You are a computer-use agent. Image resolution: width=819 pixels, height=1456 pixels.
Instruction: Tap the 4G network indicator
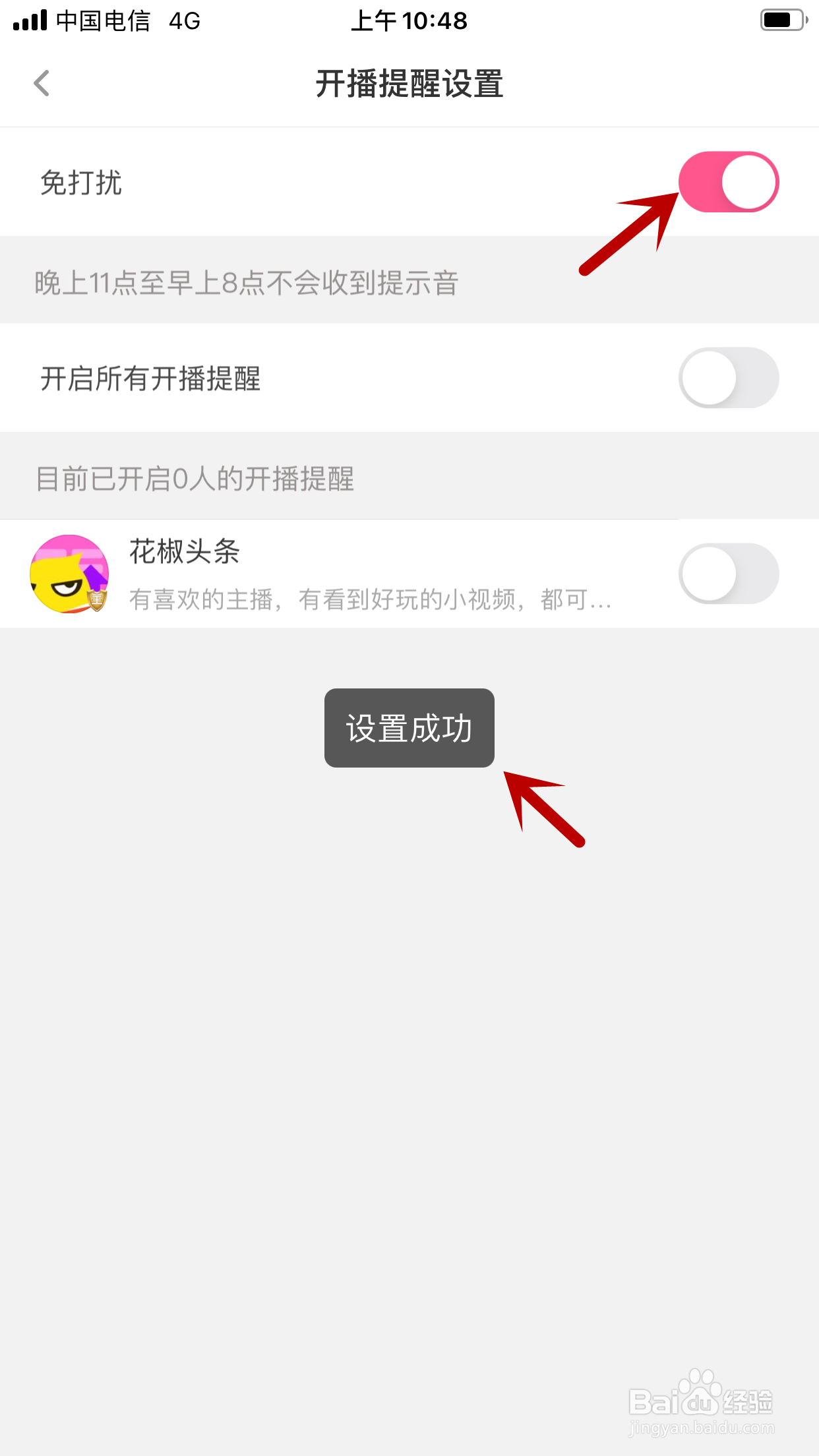click(x=183, y=21)
